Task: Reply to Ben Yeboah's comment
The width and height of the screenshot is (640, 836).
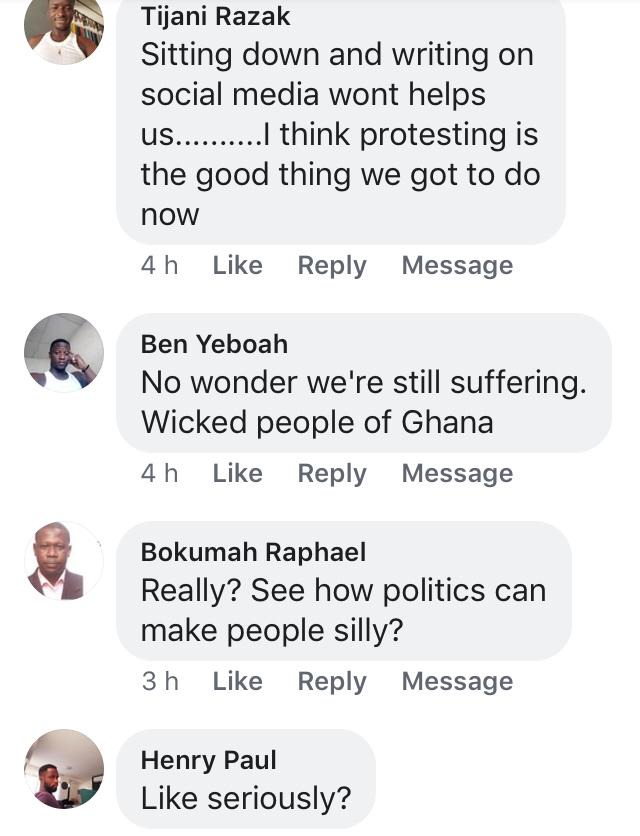Action: click(332, 473)
